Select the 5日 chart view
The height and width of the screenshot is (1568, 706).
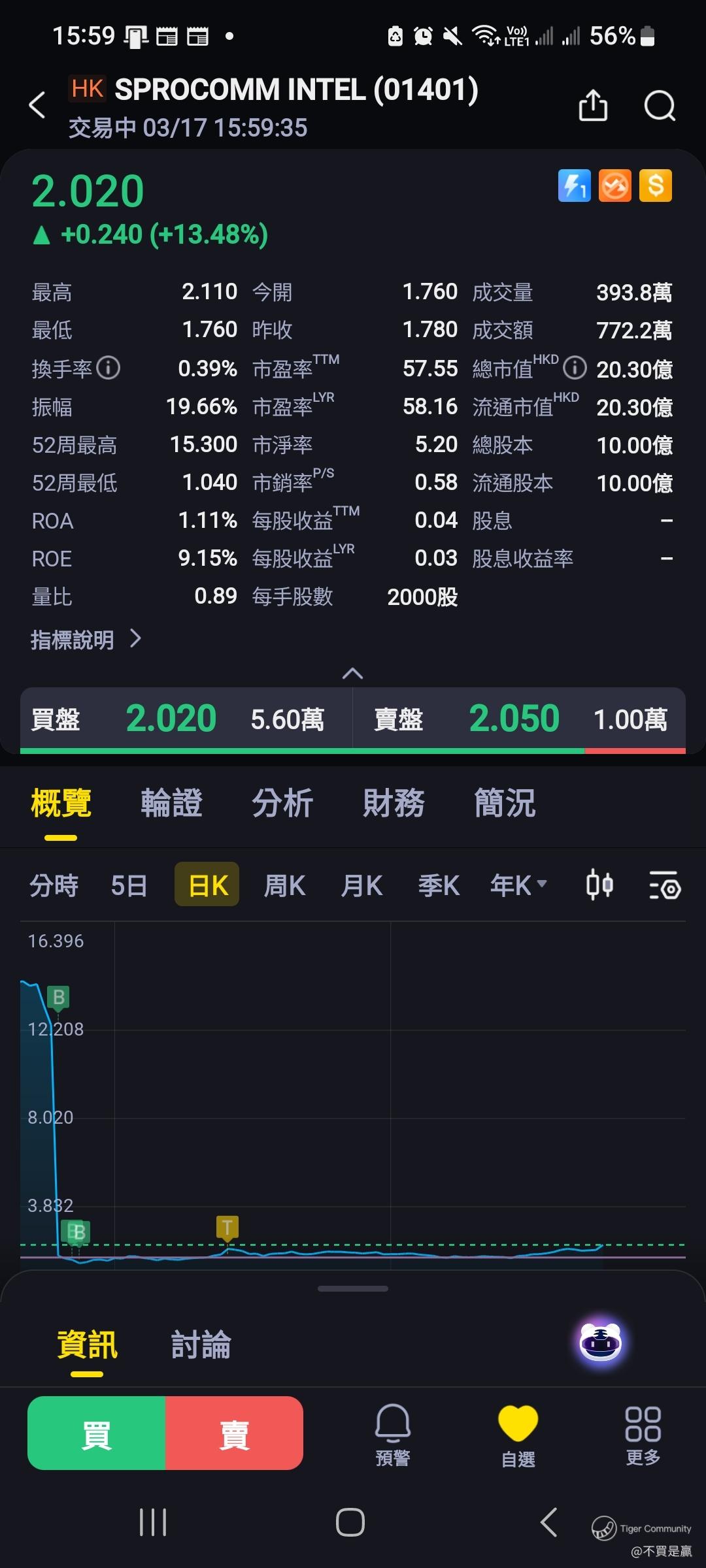[129, 885]
